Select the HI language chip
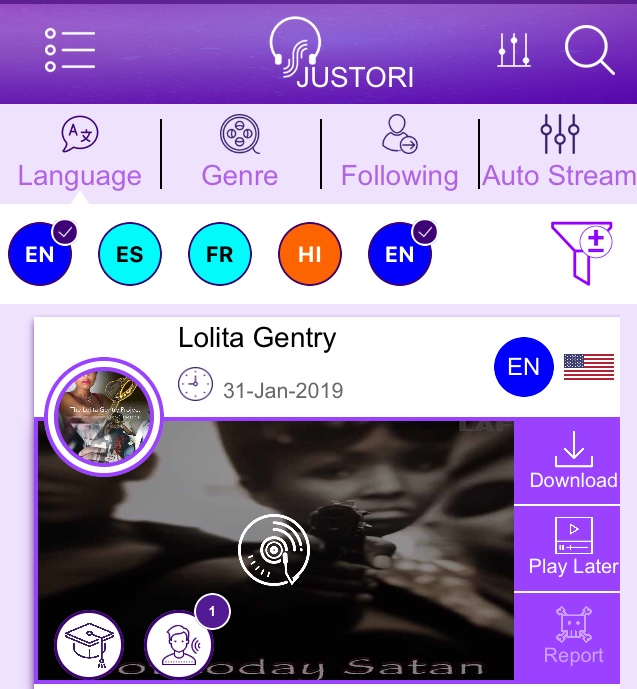637x689 pixels. pyautogui.click(x=310, y=254)
